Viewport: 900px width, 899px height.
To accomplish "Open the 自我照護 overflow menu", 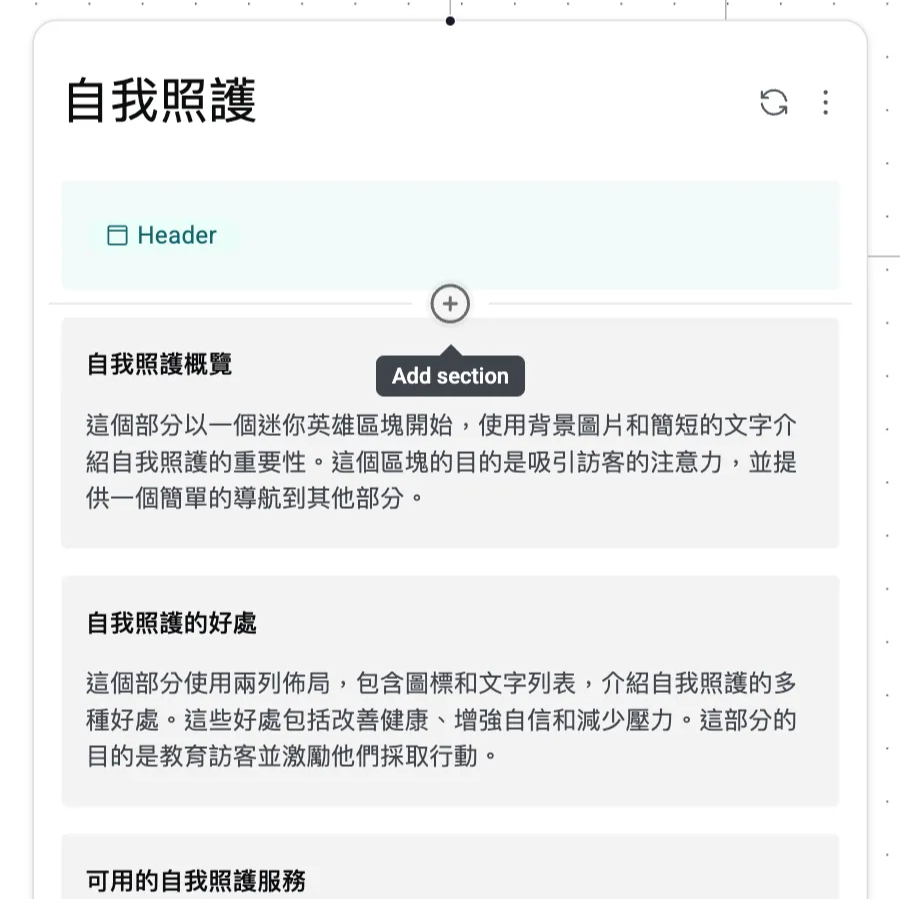I will [825, 102].
